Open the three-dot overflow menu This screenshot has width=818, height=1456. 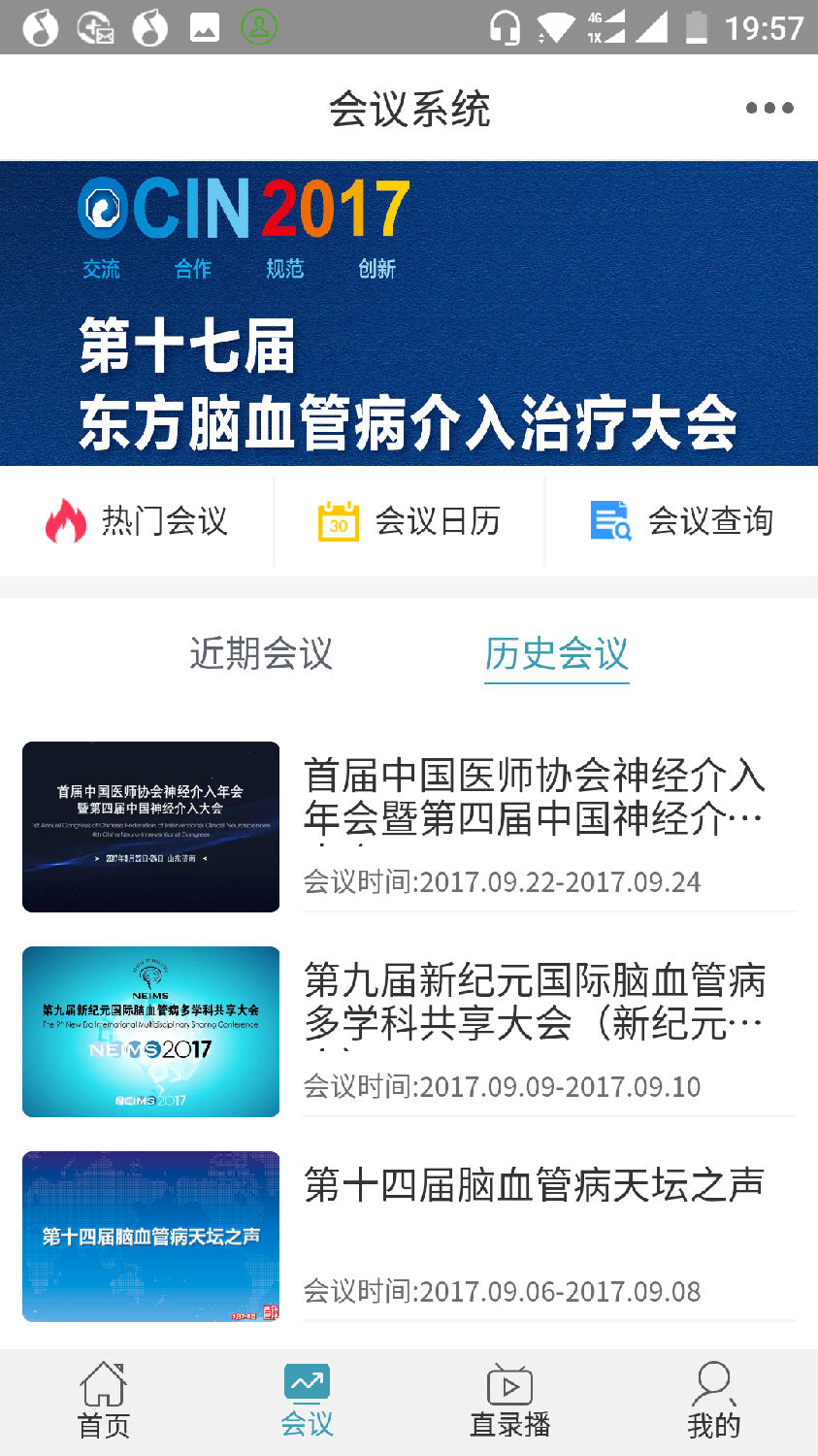point(769,108)
